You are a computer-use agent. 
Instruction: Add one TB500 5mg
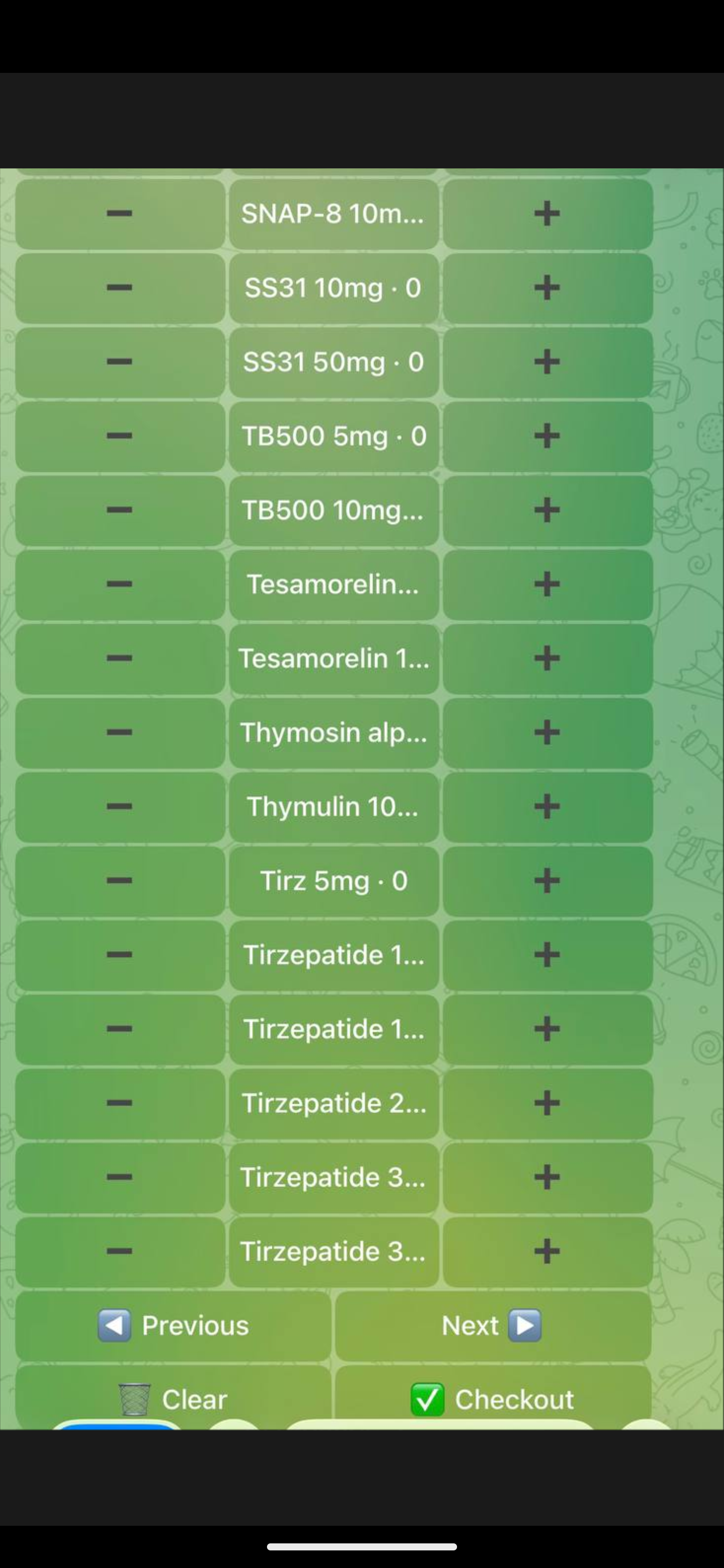click(548, 436)
